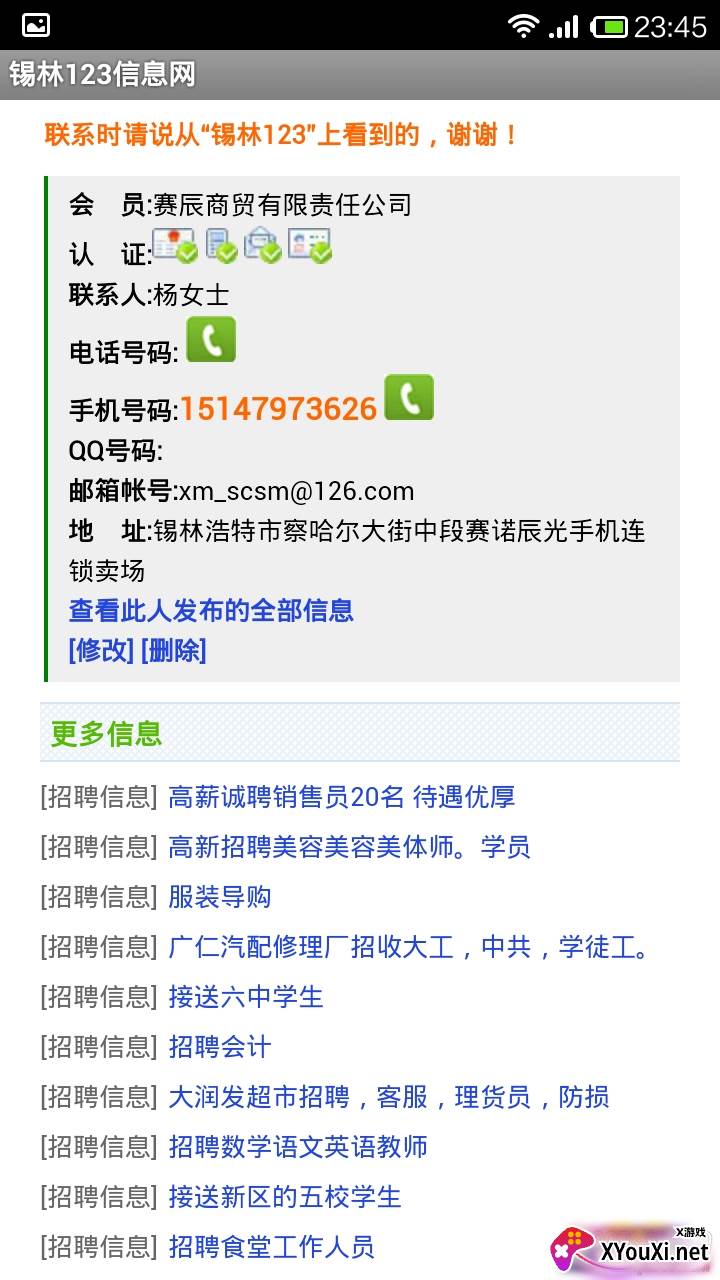Open the 服装导购 job listing
The width and height of the screenshot is (720, 1280).
[x=220, y=897]
